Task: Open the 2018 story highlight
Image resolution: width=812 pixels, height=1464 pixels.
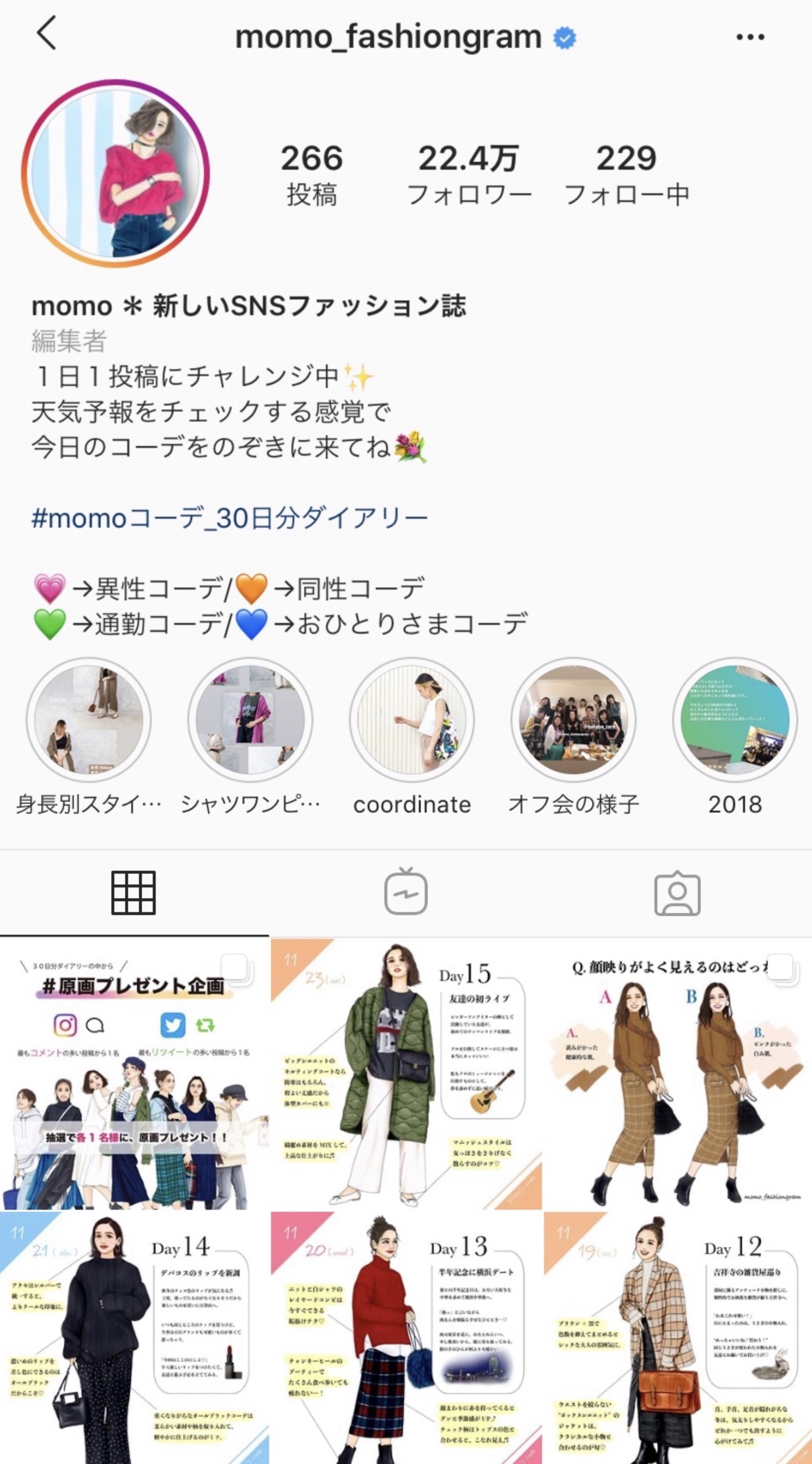Action: 735,720
